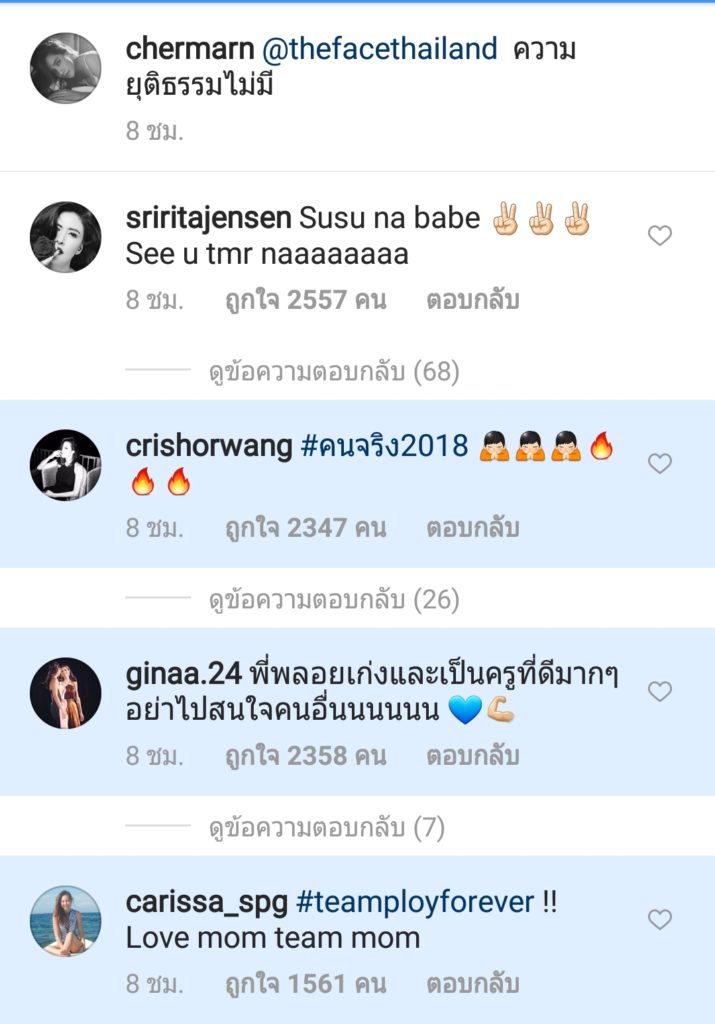
Task: Open the #คนจริง2018 hashtag
Action: tap(384, 446)
